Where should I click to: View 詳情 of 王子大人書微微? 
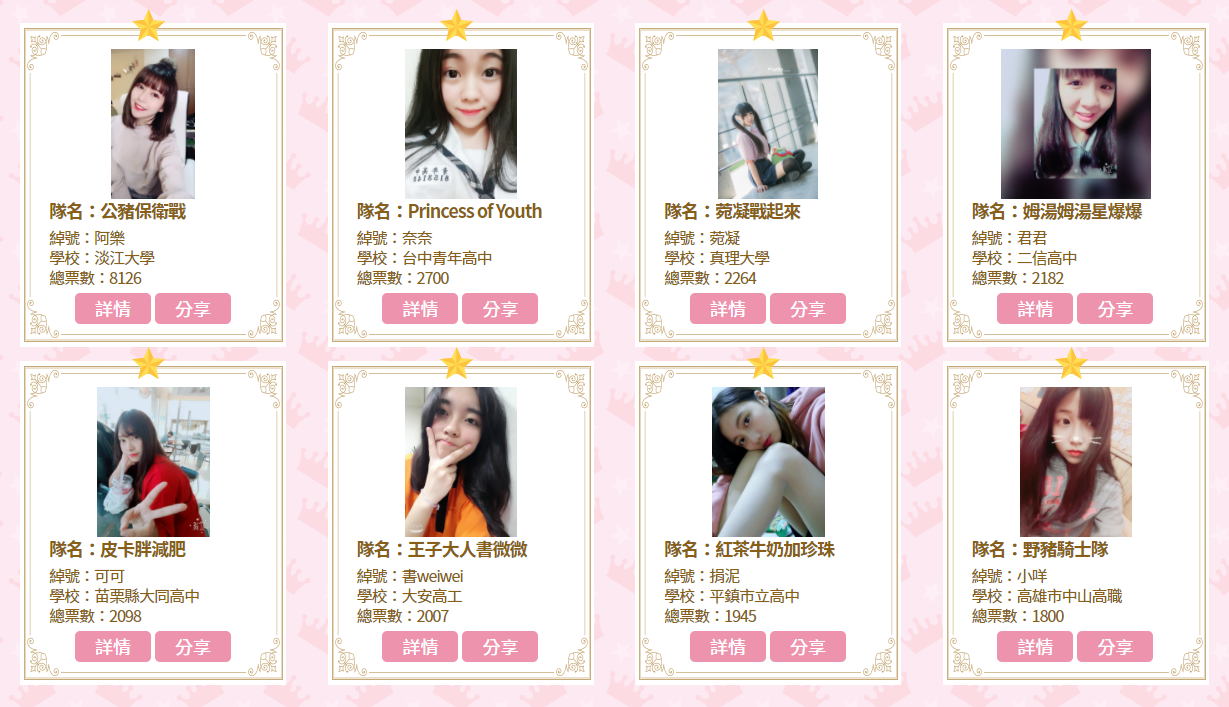tap(420, 647)
